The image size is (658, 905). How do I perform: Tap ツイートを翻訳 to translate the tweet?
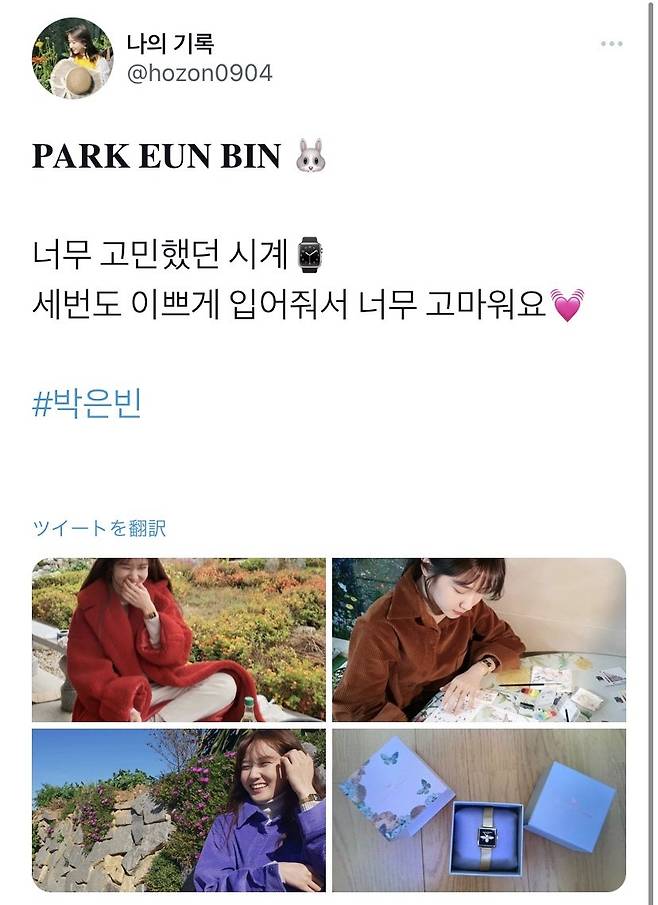(x=99, y=528)
